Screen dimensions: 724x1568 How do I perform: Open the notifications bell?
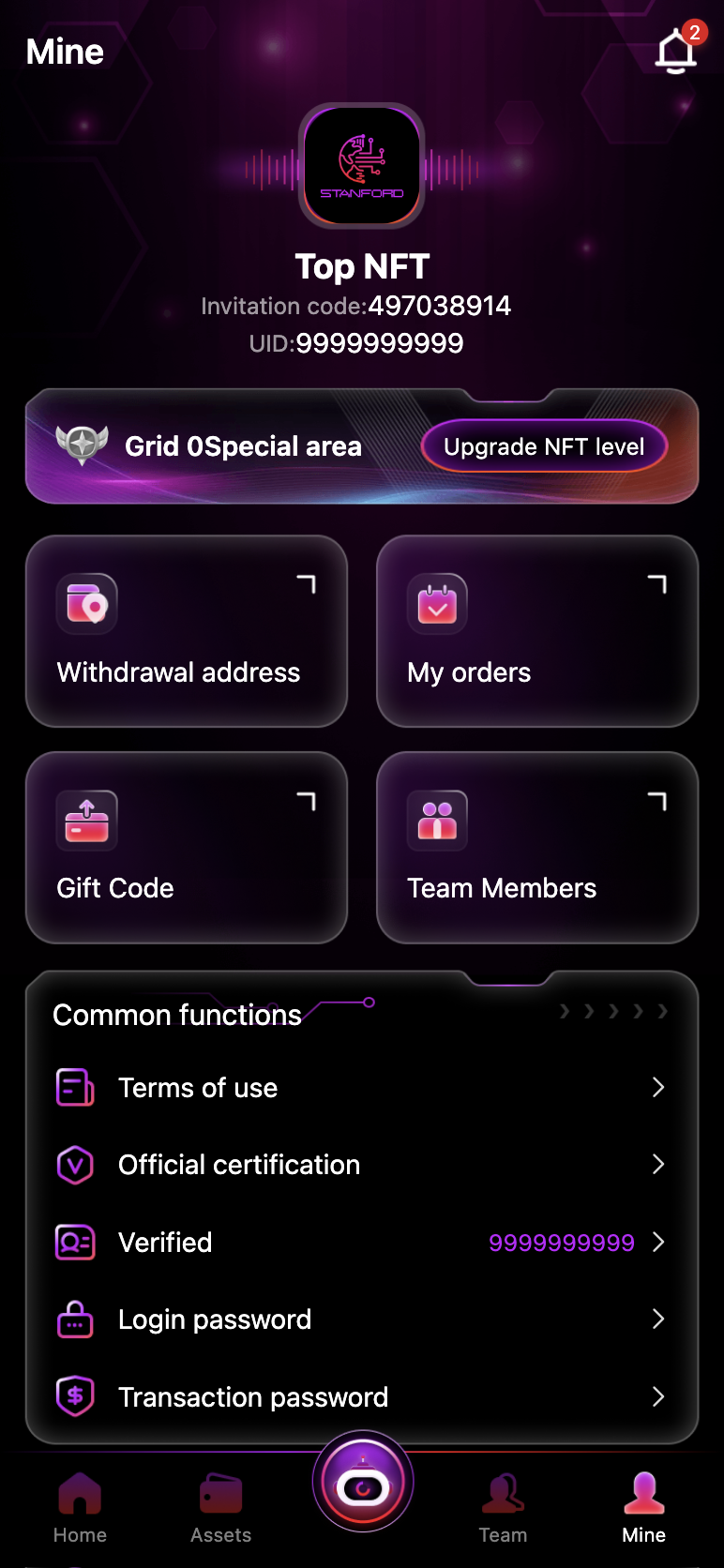pos(675,51)
